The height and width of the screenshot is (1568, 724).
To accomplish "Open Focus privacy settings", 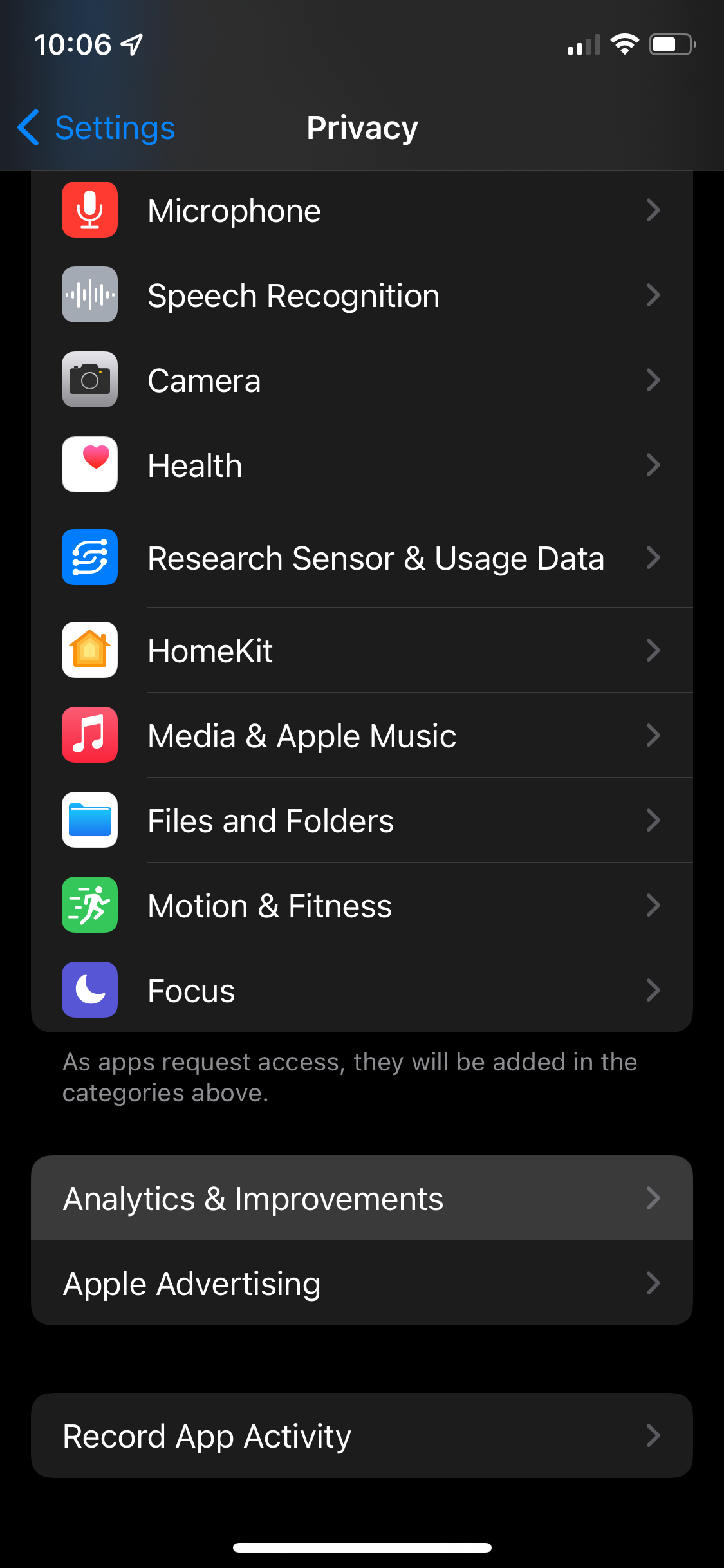I will 362,991.
